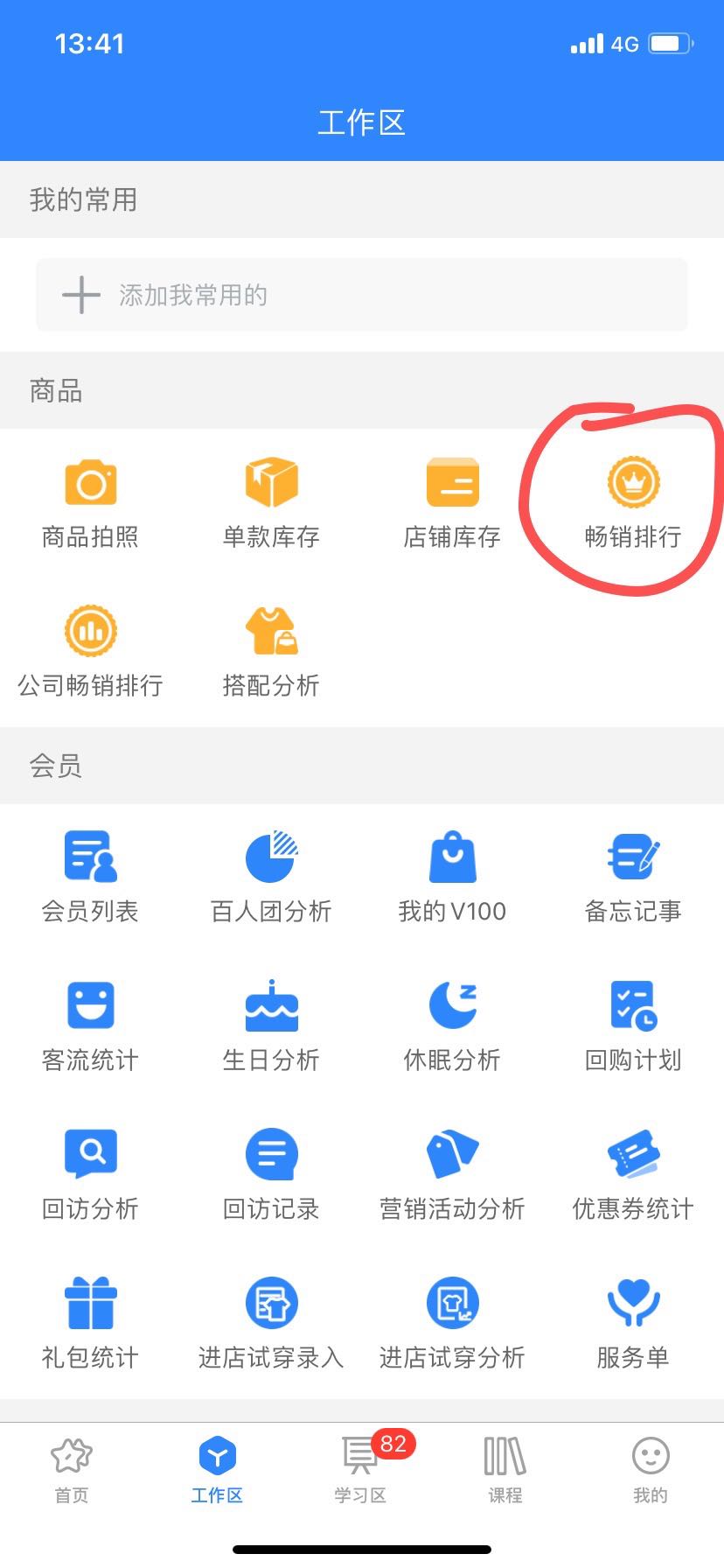
Task: Switch to the 首页 tab
Action: tap(72, 1470)
